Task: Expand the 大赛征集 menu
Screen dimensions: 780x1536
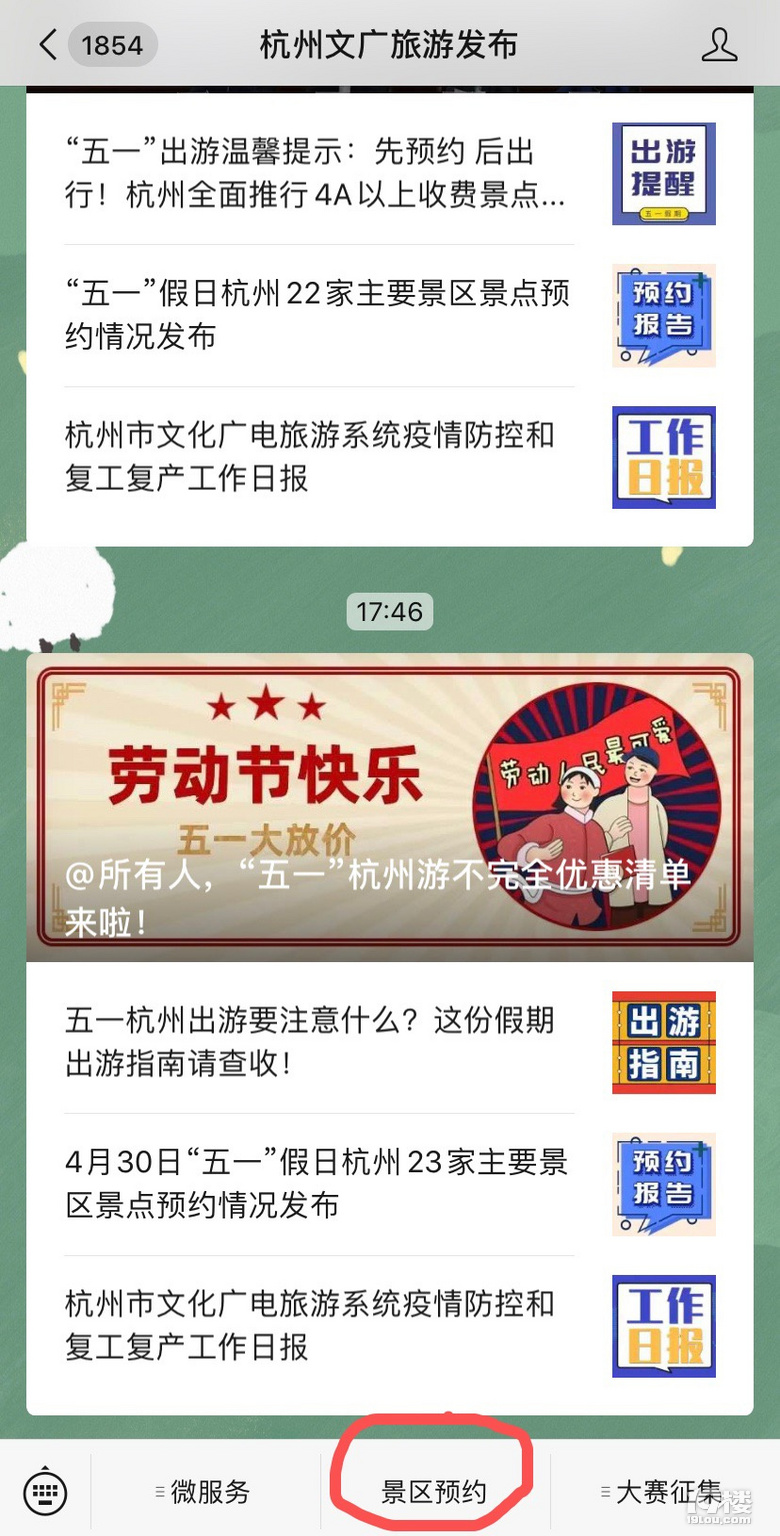Action: [664, 1493]
